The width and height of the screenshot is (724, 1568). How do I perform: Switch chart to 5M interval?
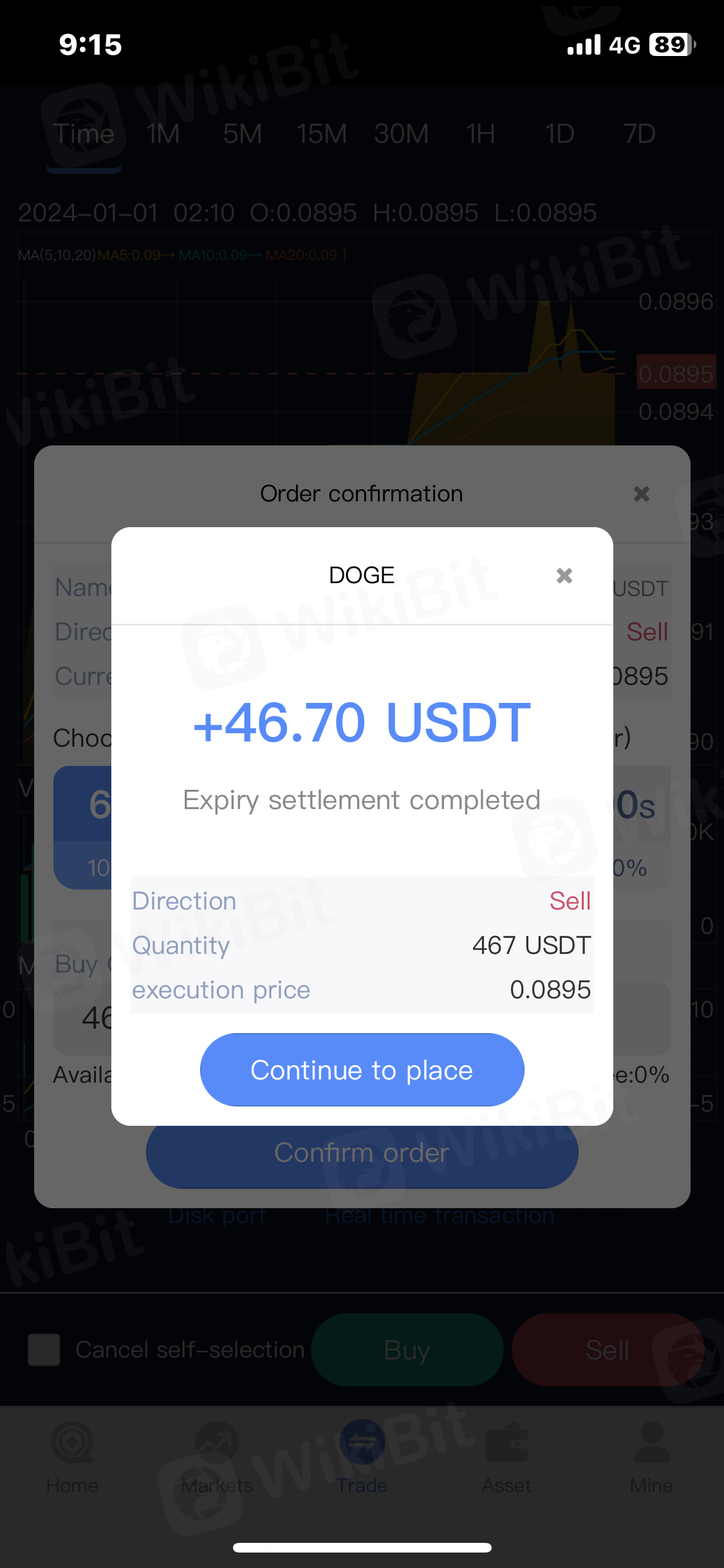[x=243, y=134]
